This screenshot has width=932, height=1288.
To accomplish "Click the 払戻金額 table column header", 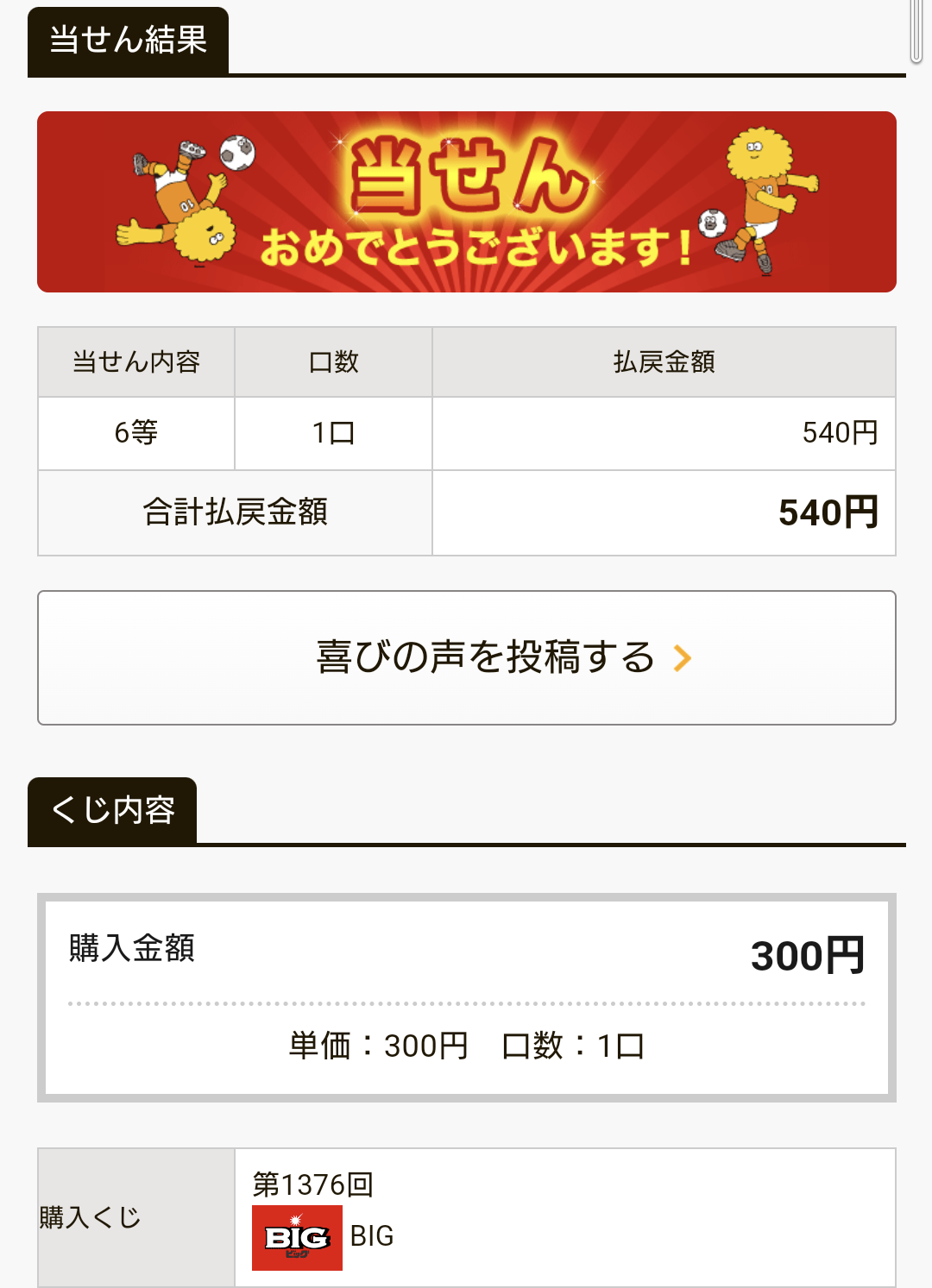I will click(664, 362).
